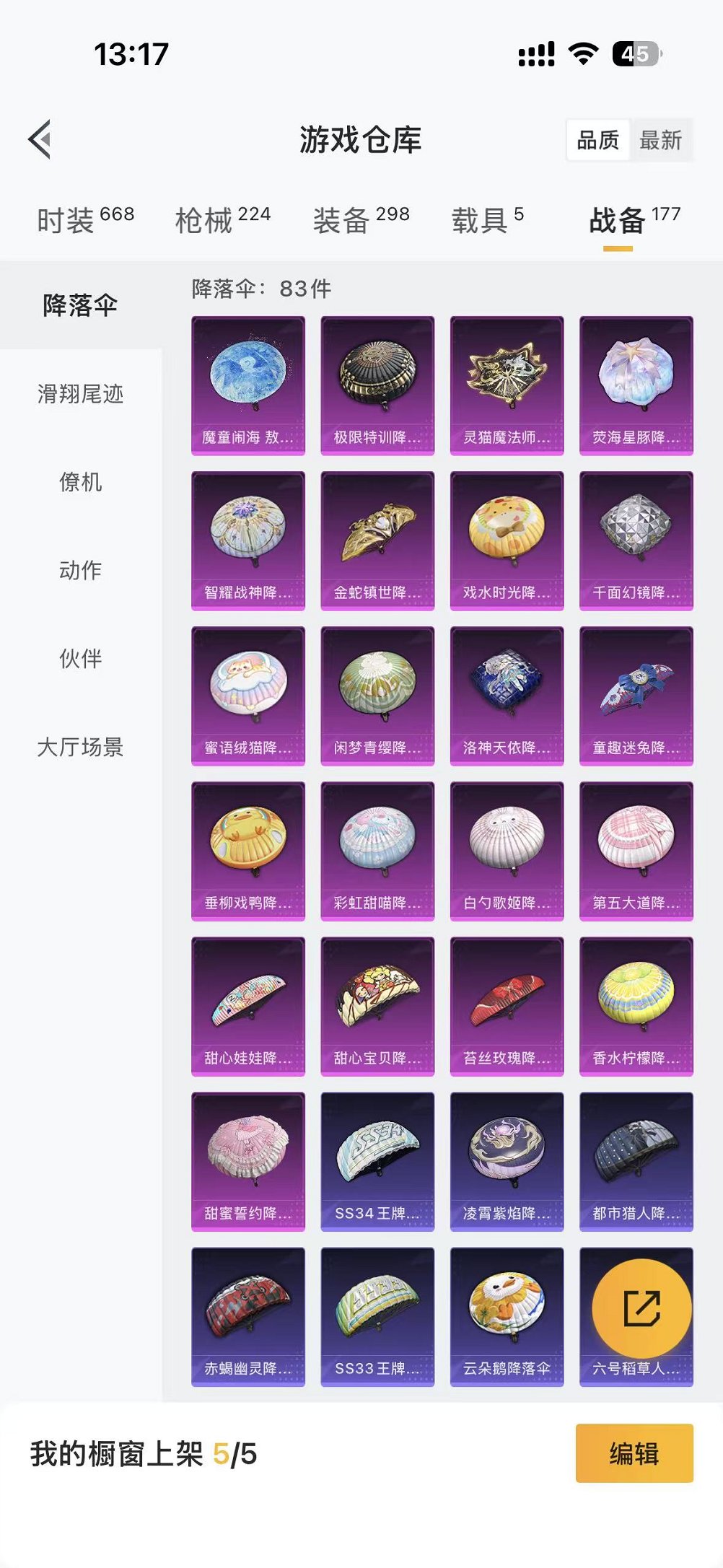View the 金蛇镇世 parachute item
Viewport: 723px width, 1568px height.
[x=377, y=540]
